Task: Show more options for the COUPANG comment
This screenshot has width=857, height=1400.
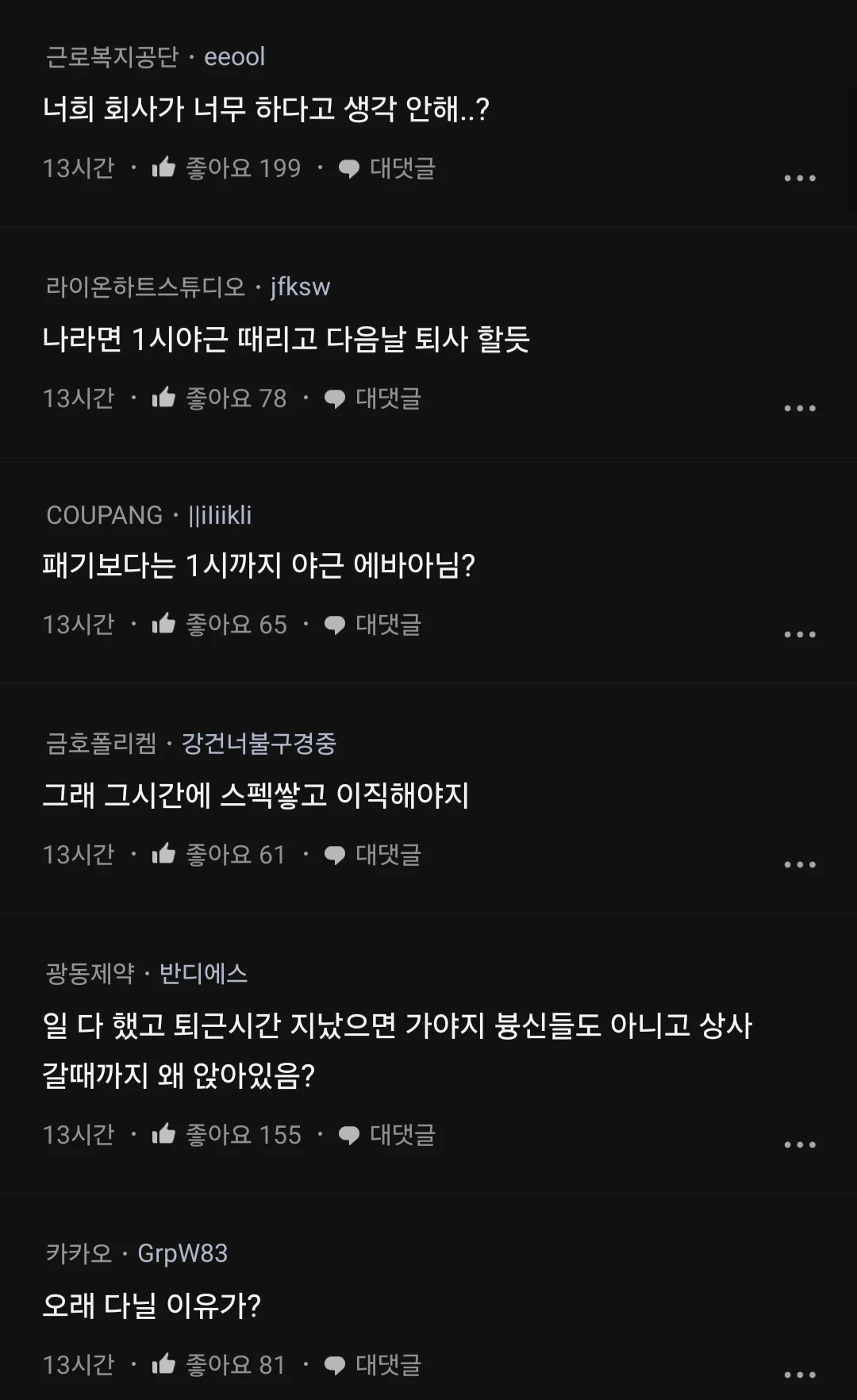Action: coord(799,634)
